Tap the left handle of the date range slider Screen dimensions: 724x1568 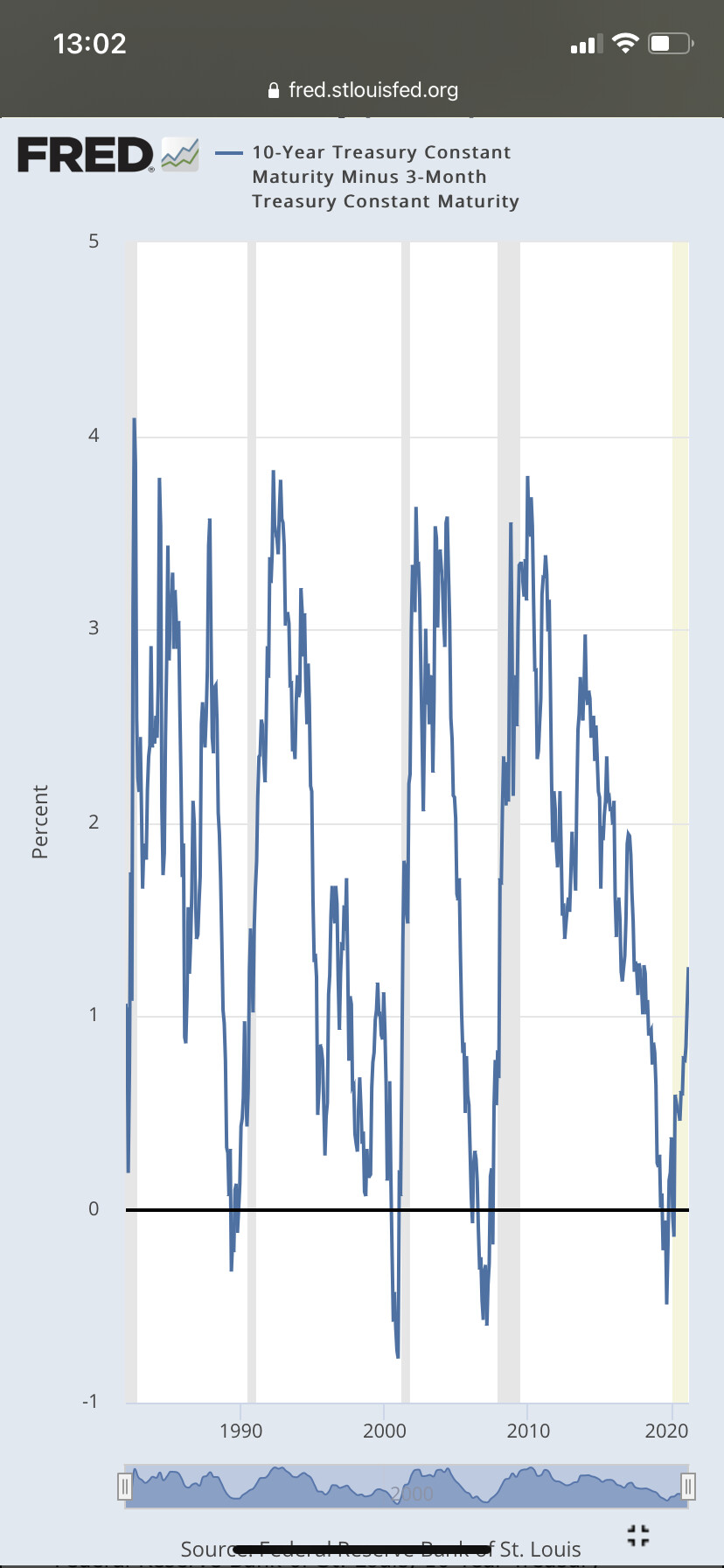pyautogui.click(x=125, y=1486)
